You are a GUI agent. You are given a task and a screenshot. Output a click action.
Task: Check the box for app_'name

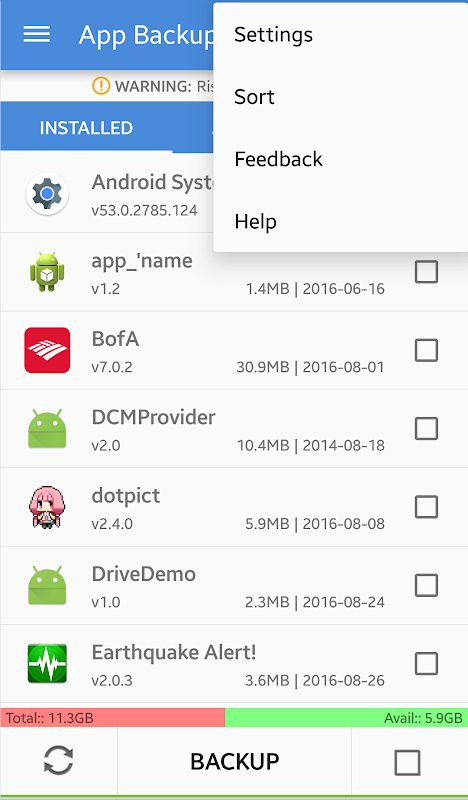426,272
